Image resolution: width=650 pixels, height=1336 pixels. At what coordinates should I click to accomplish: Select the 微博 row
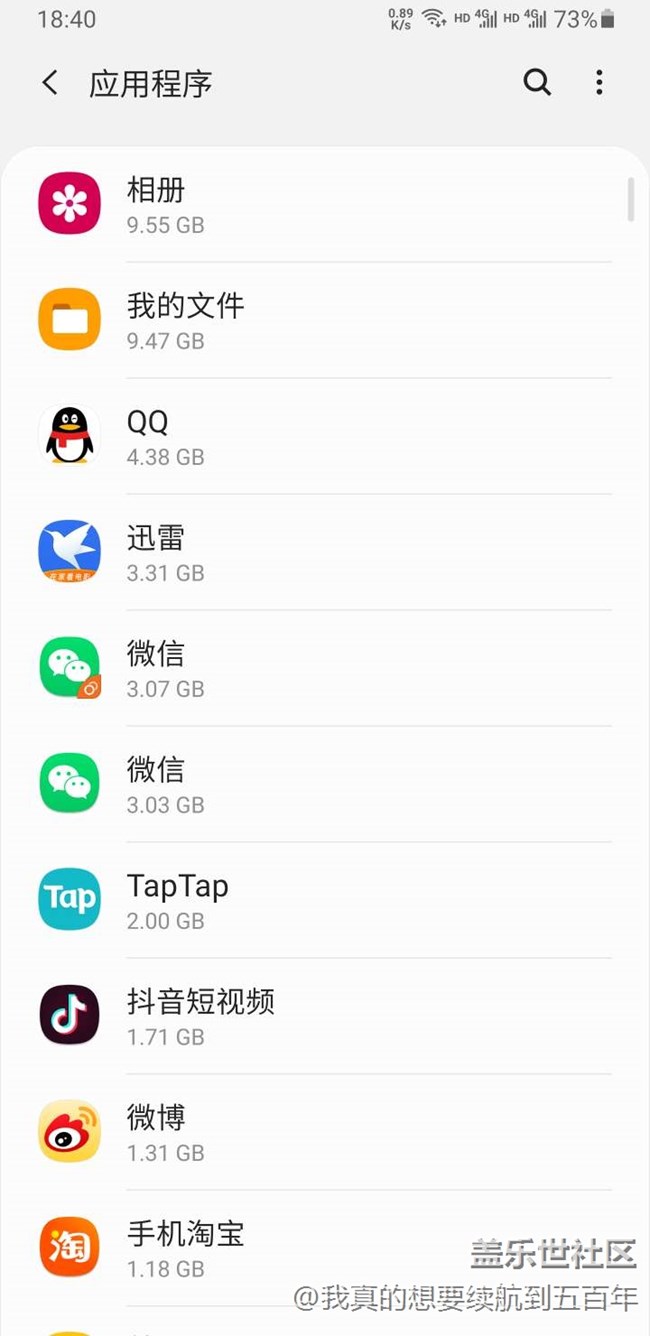(x=325, y=1132)
